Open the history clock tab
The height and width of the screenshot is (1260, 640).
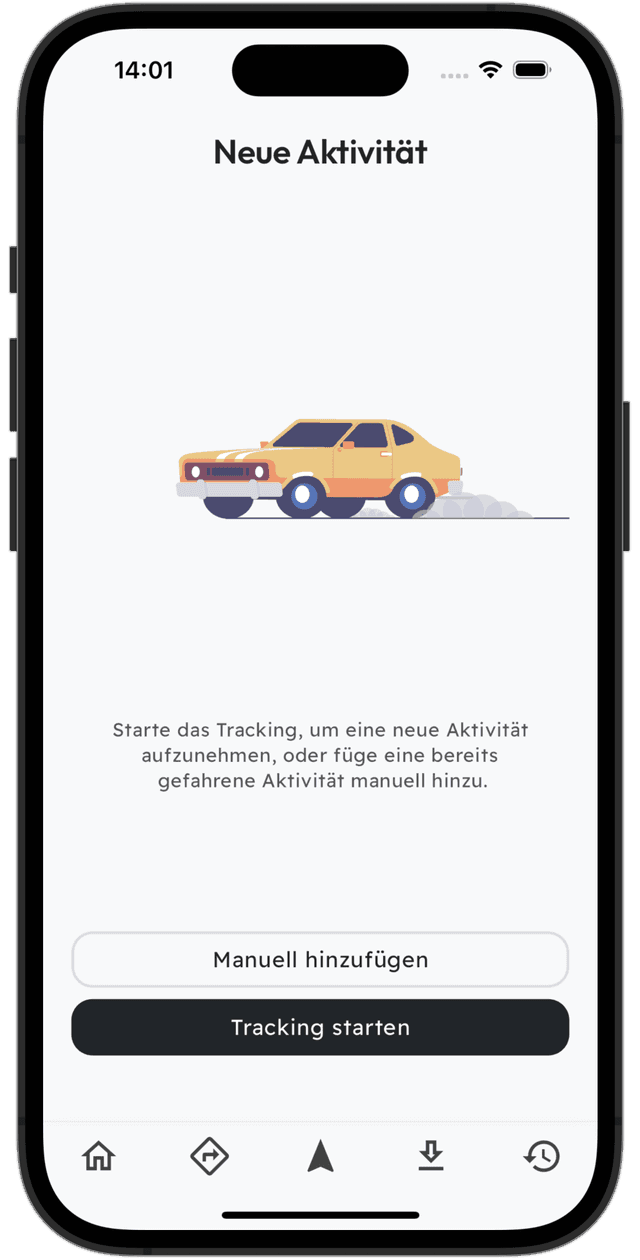coord(541,1157)
